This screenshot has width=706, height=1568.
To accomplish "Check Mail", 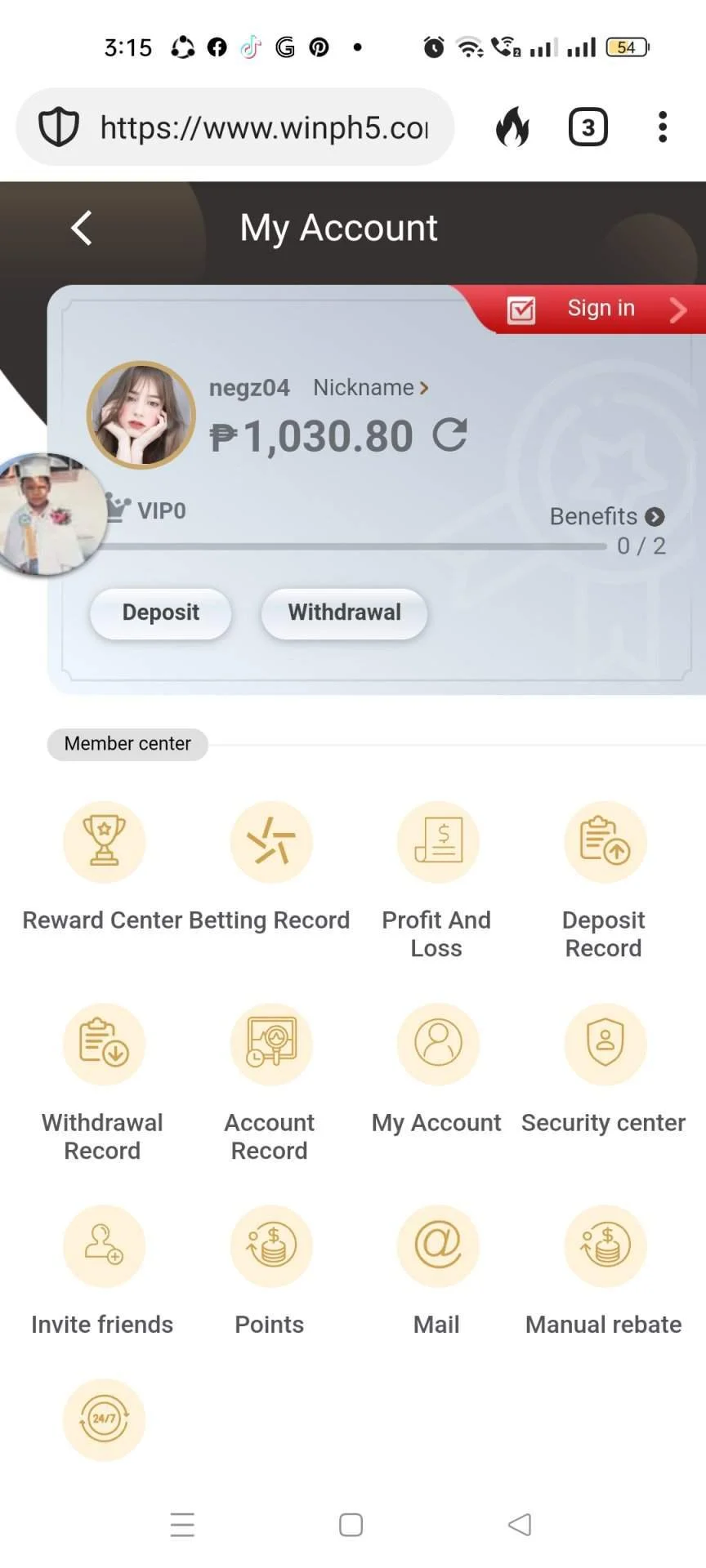I will click(437, 1271).
